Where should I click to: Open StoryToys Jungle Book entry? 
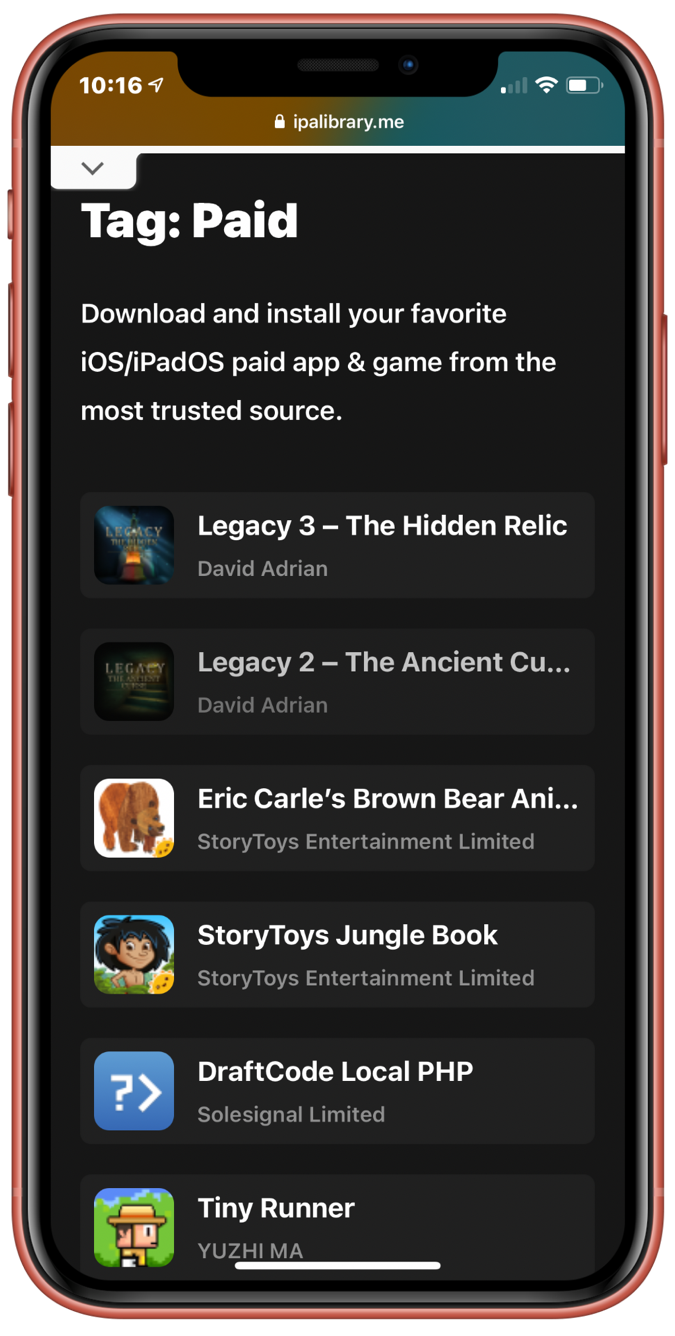(x=337, y=954)
